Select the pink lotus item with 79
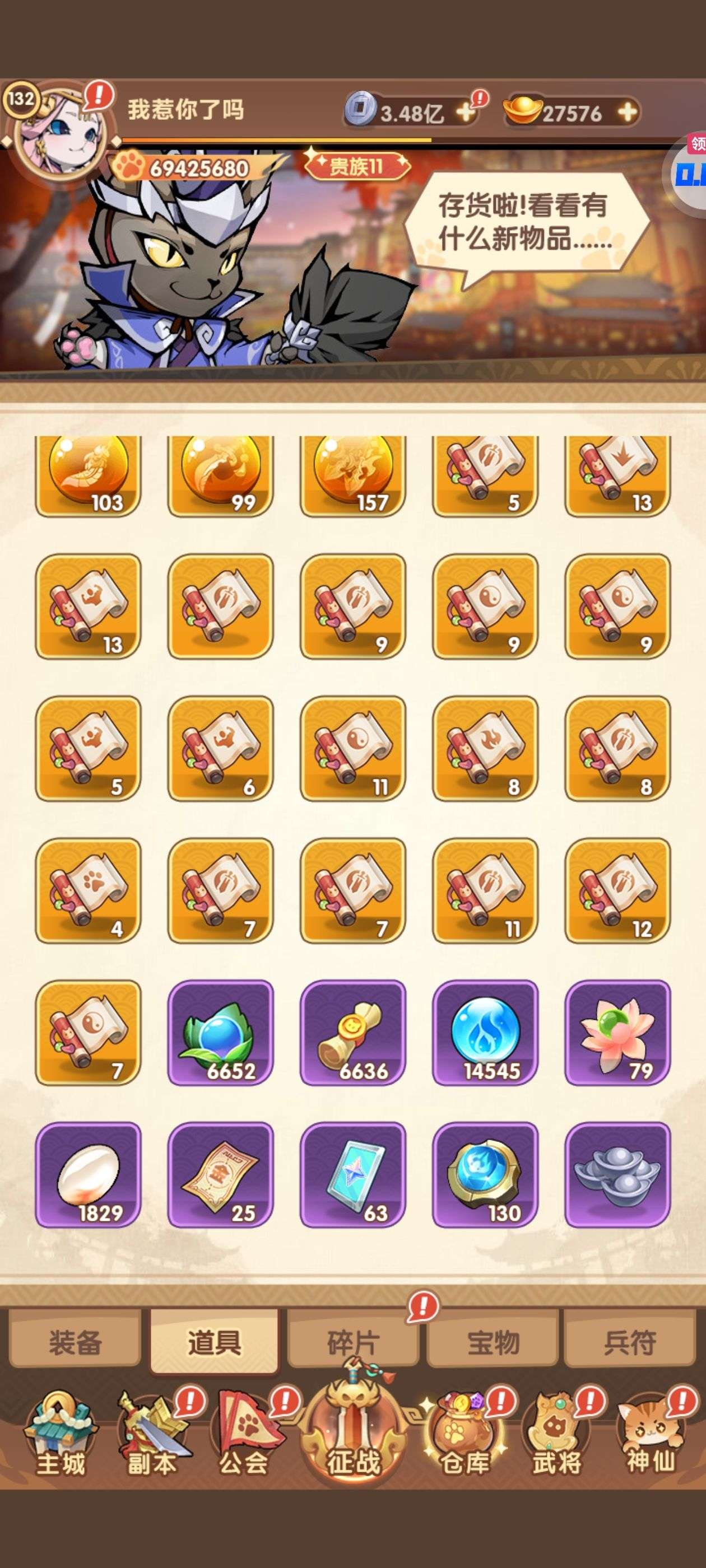Screen dimensions: 706x1568 tap(617, 1032)
